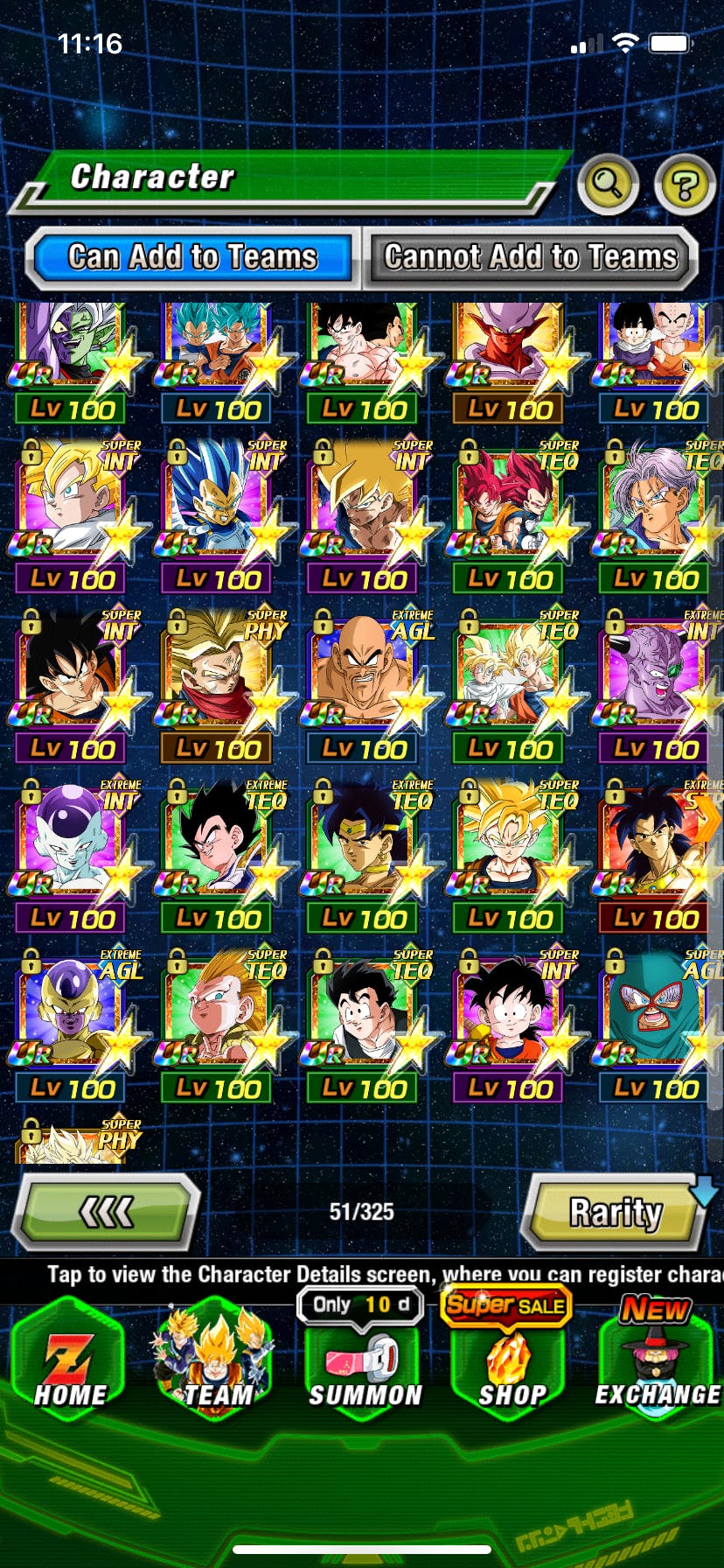724x1568 pixels.
Task: Open the red-haired duo Super TEQ card
Action: click(x=510, y=504)
